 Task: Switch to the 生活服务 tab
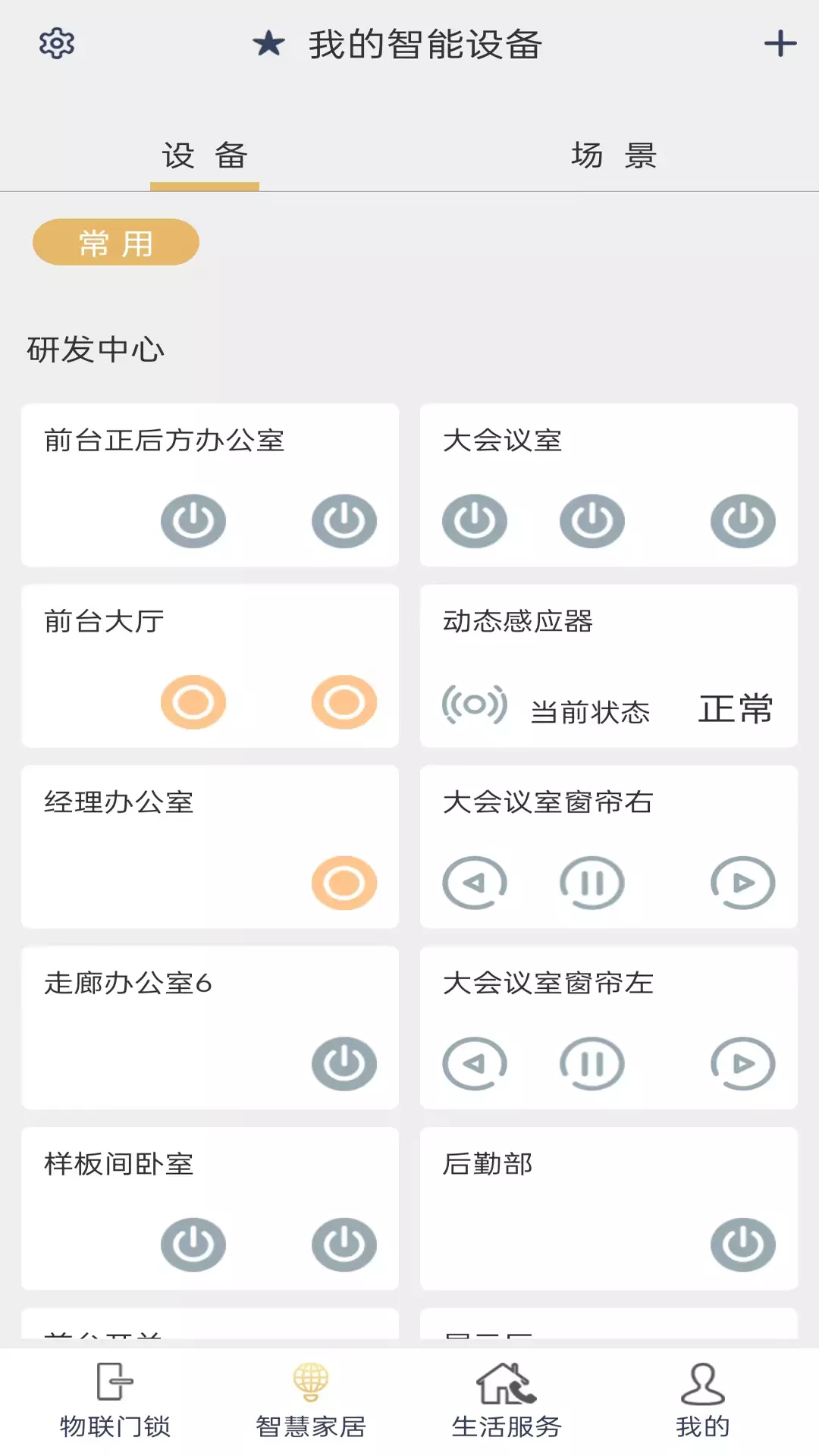click(507, 1401)
